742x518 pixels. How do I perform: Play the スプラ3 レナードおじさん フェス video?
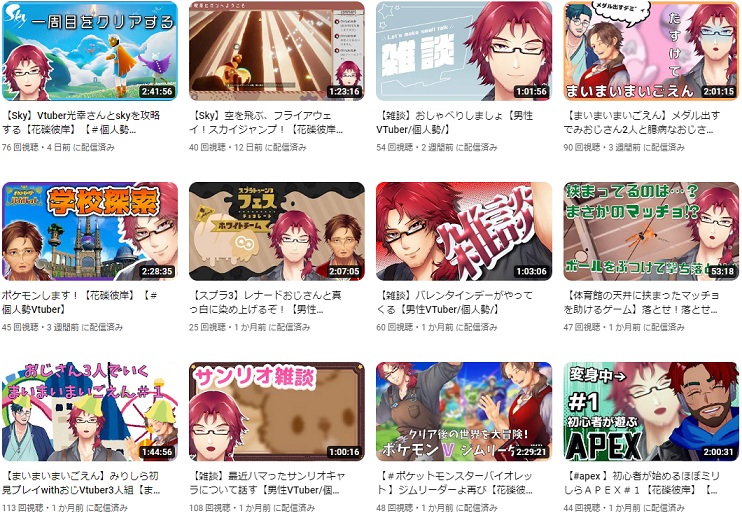click(x=277, y=231)
